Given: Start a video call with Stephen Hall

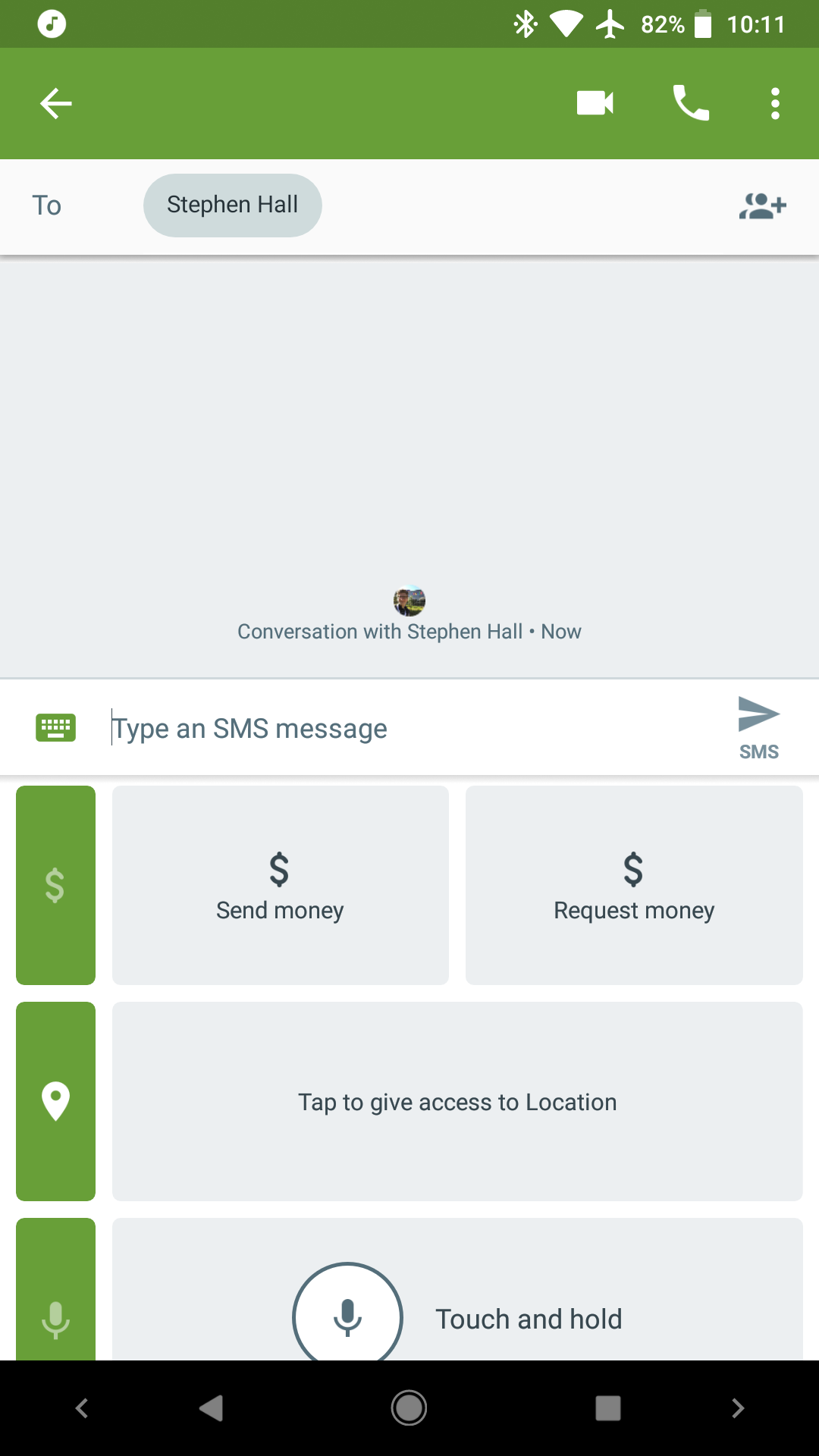Looking at the screenshot, I should pos(595,103).
